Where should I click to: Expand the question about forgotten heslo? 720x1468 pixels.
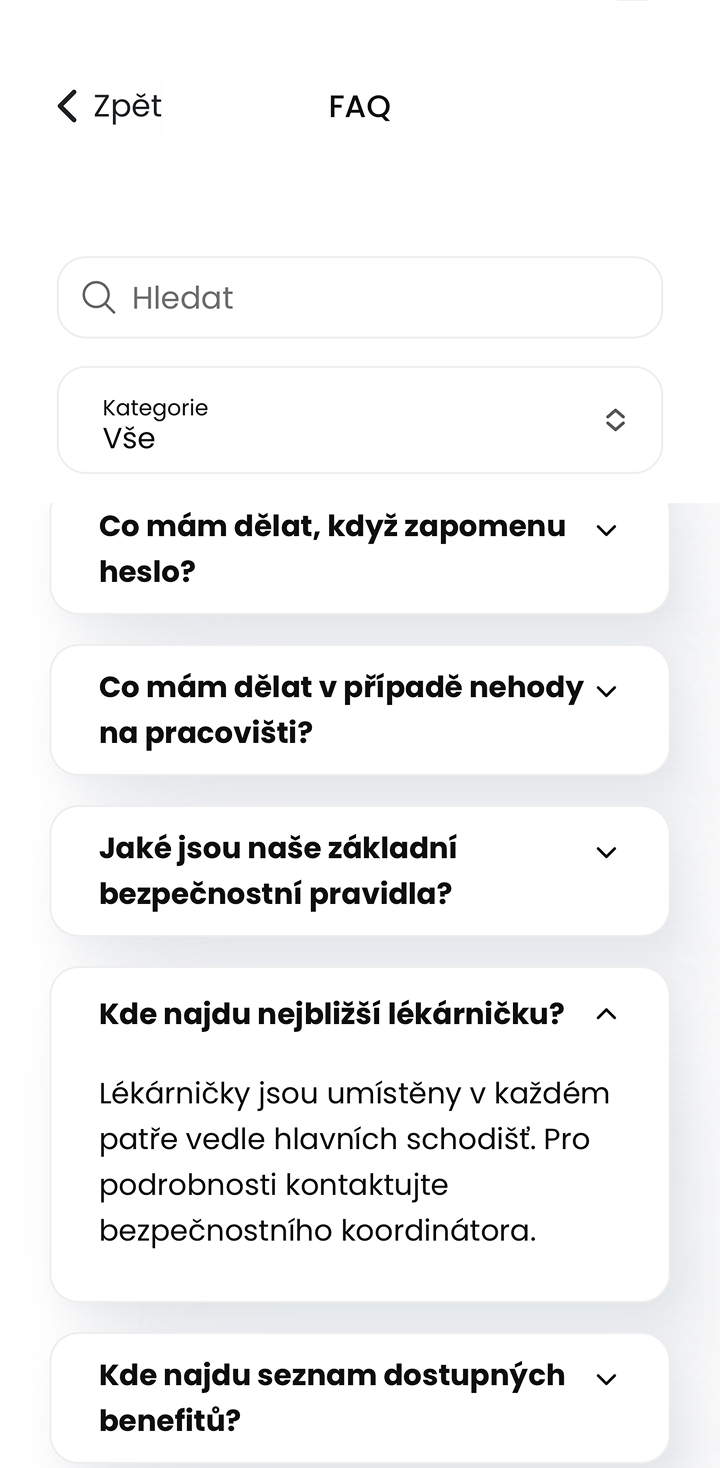tap(605, 530)
